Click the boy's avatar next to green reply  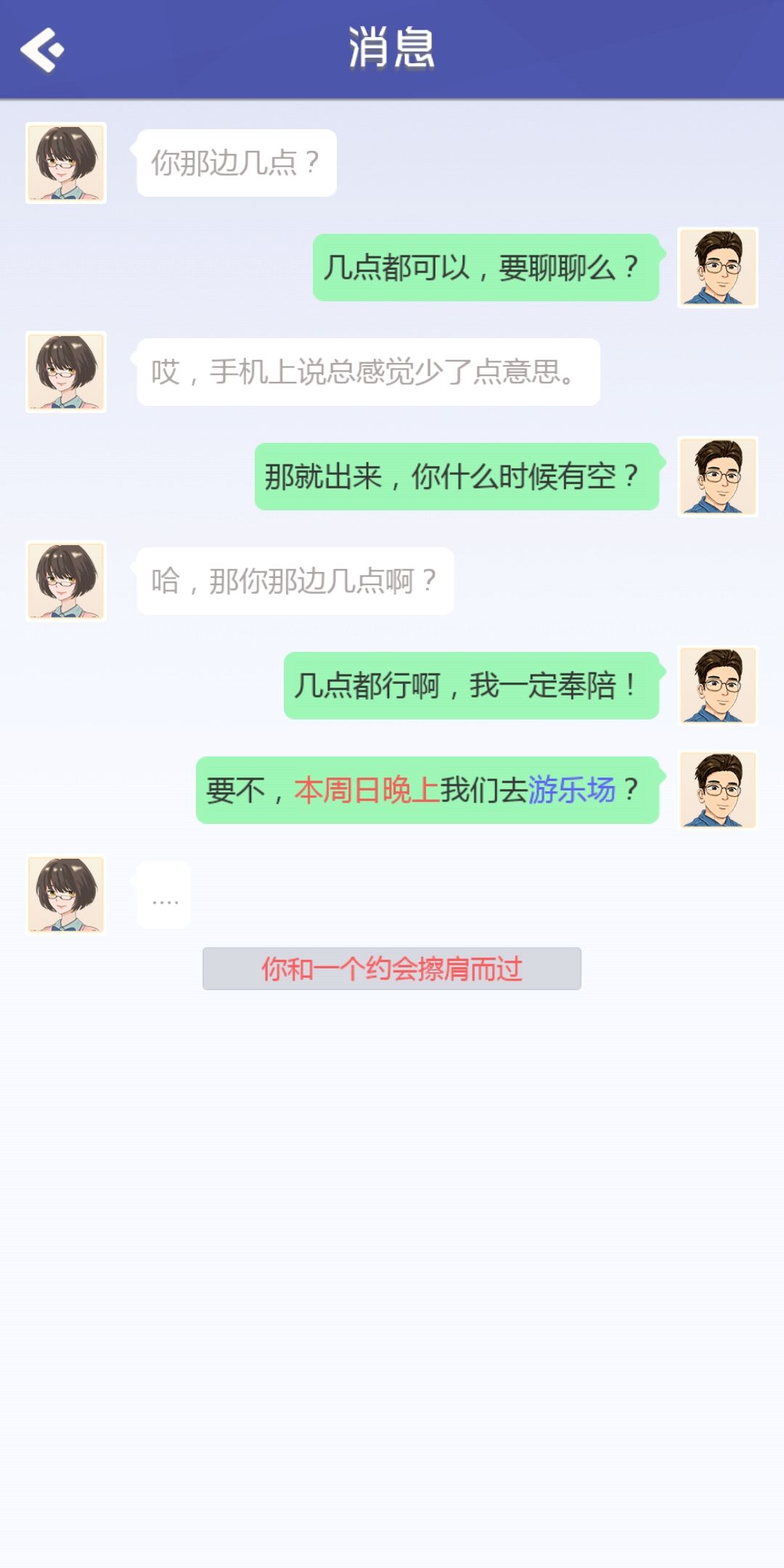pos(719,269)
